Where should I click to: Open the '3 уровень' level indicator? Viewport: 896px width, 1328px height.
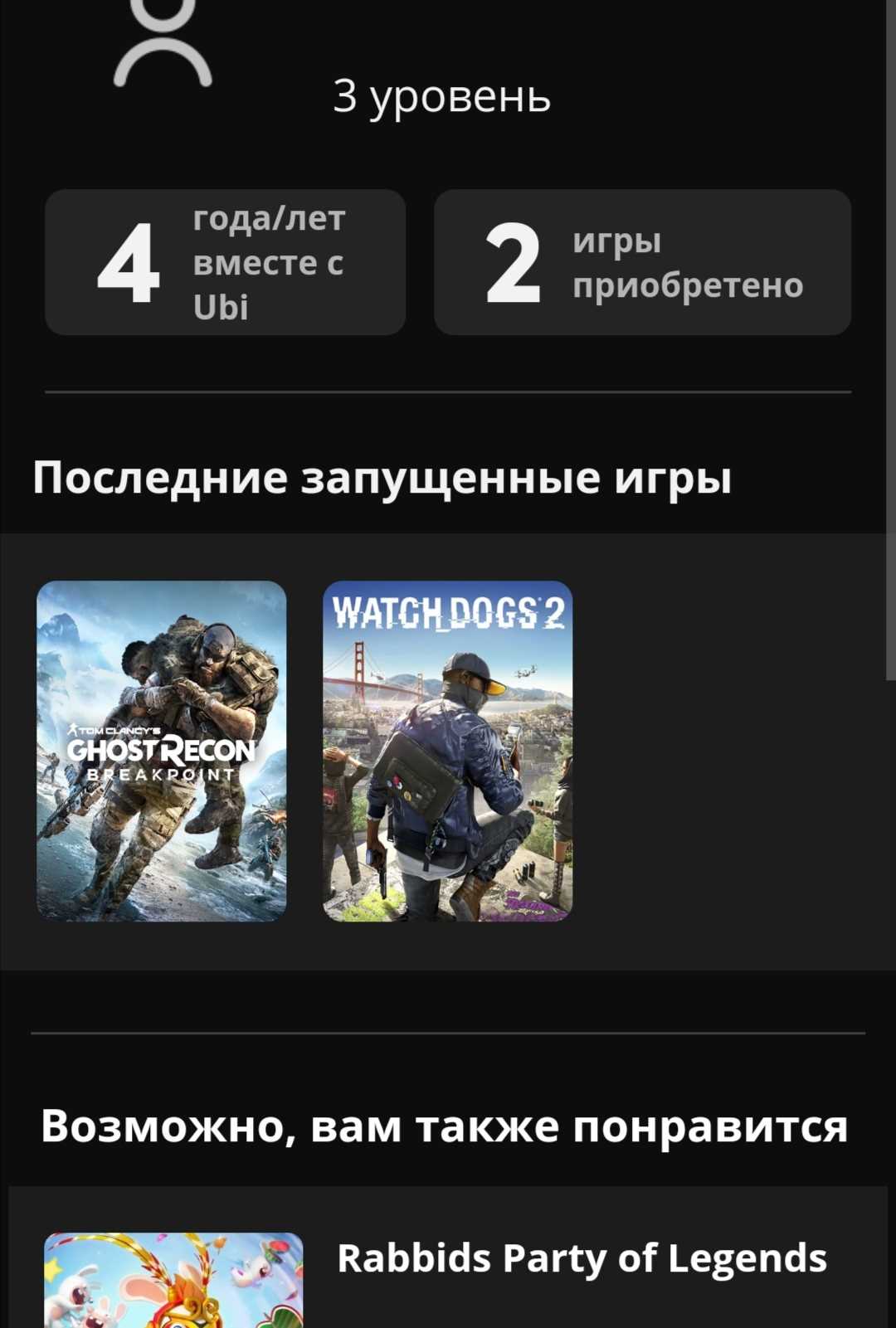pos(441,98)
